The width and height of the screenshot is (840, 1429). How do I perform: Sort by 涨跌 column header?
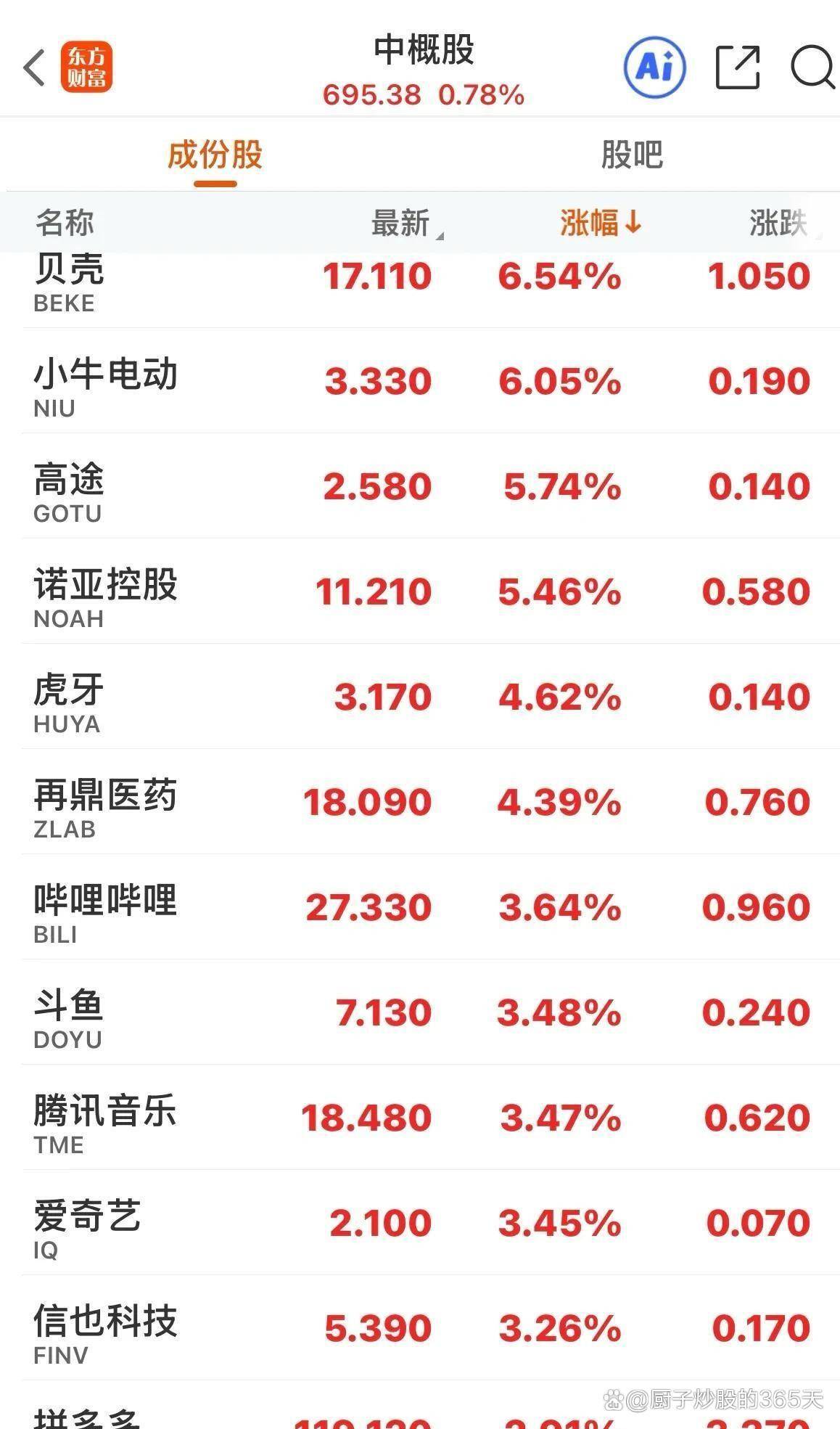[779, 223]
